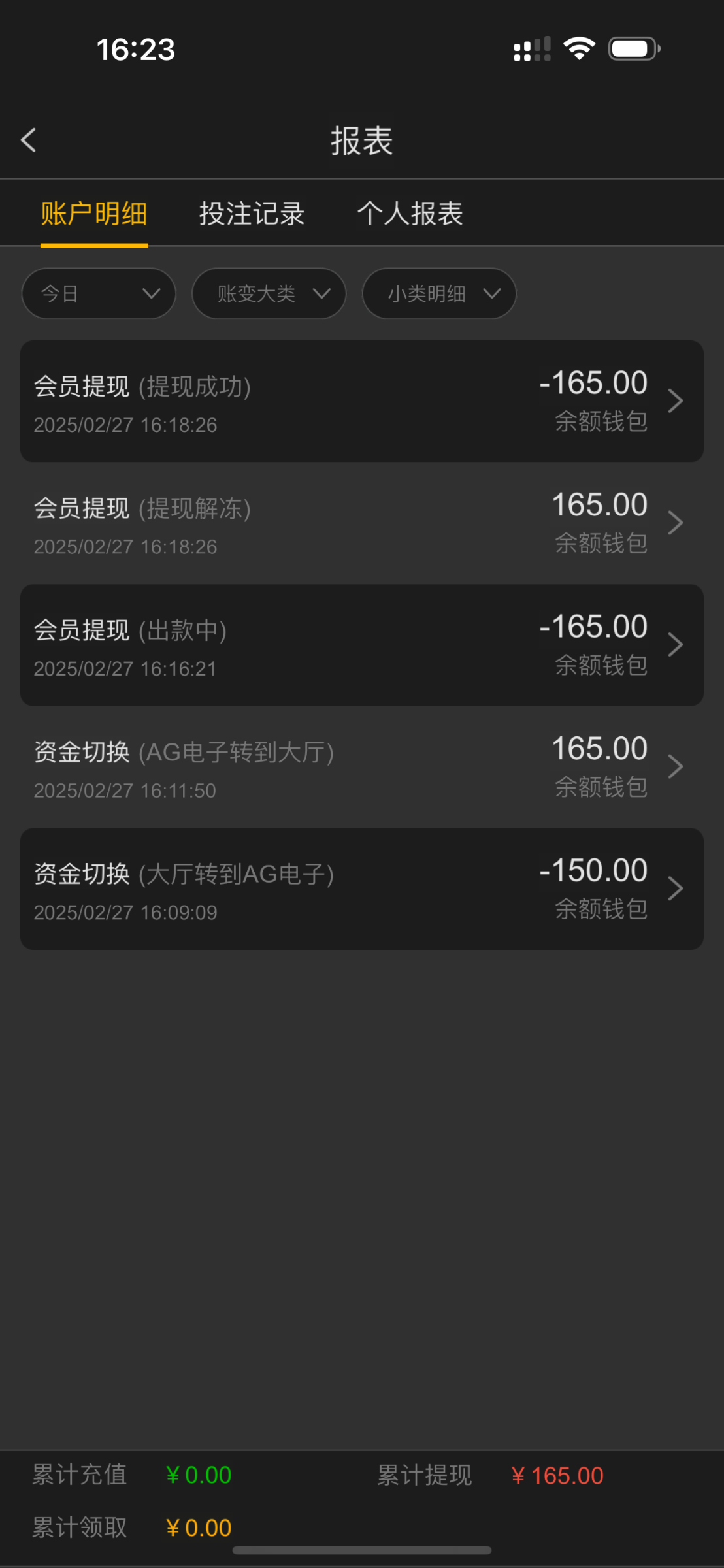
Task: Switch to the 投注记录 tab
Action: 252,214
